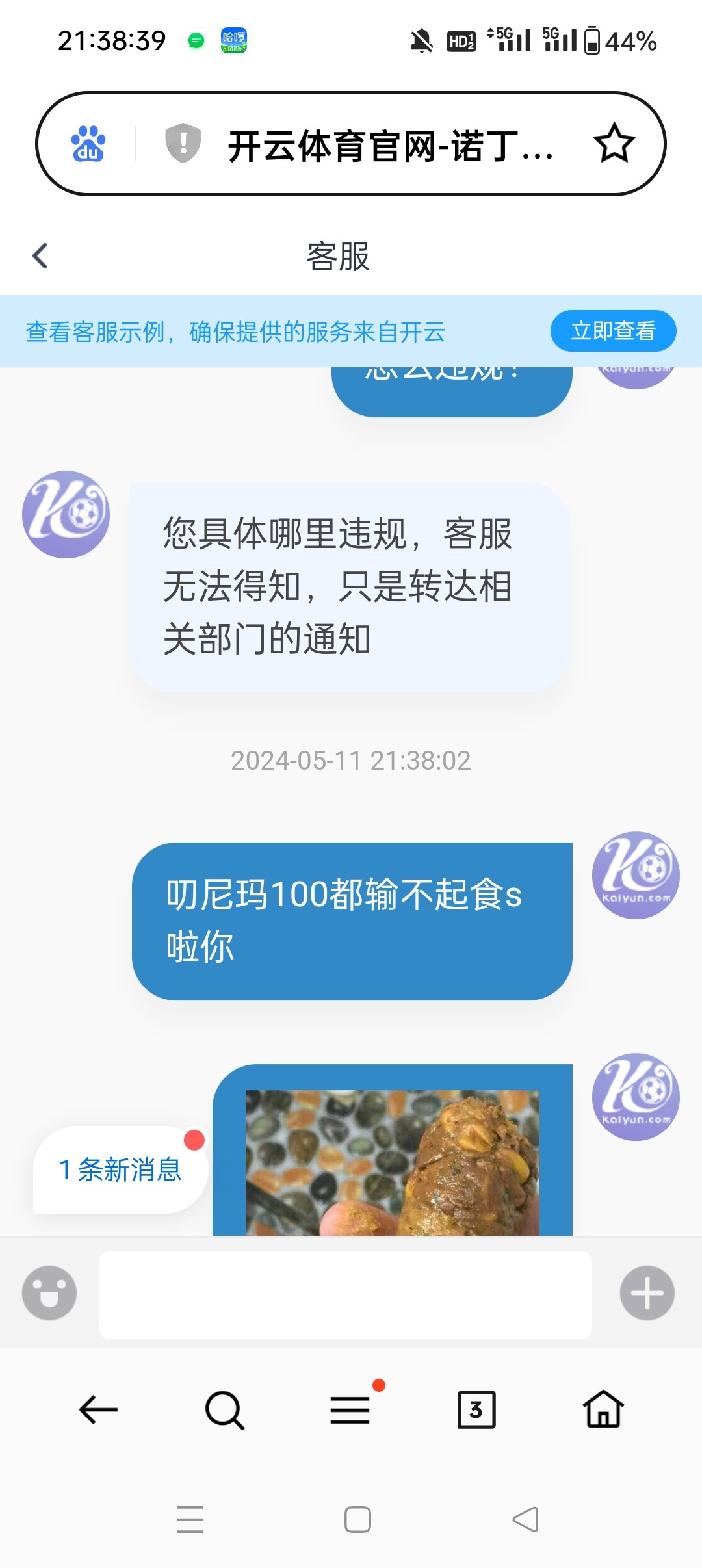Tap browser back arrow in bottom toolbar
The width and height of the screenshot is (702, 1568).
[98, 1410]
